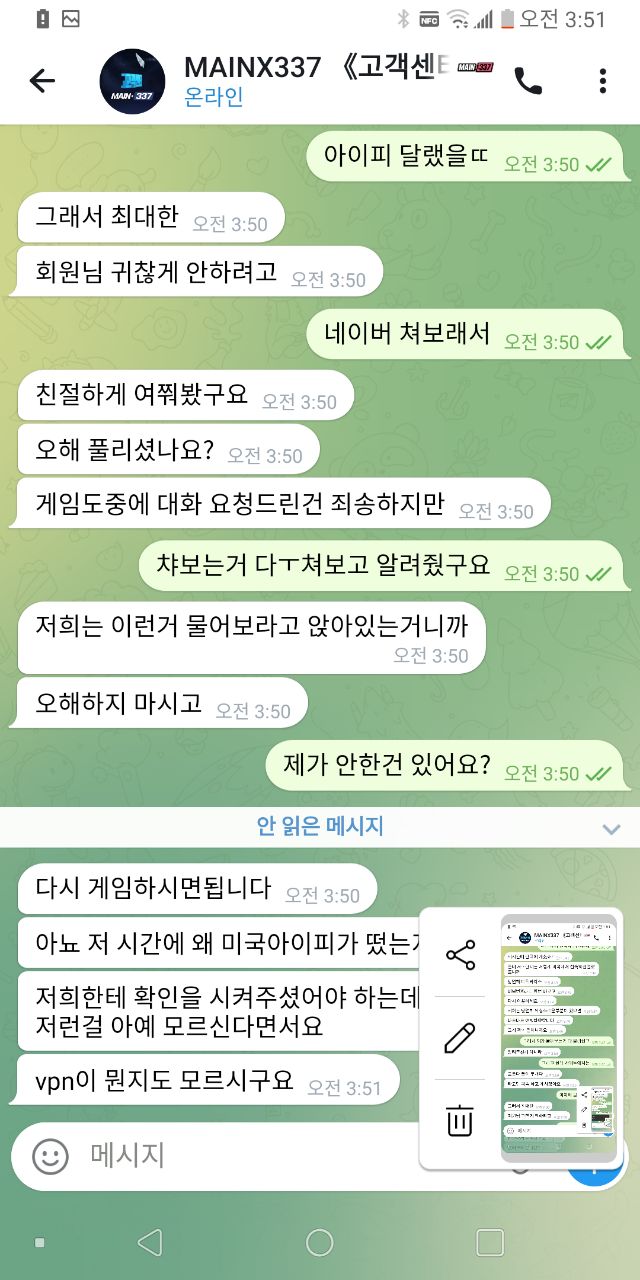Share the captured screenshot
The height and width of the screenshot is (1280, 640).
460,955
